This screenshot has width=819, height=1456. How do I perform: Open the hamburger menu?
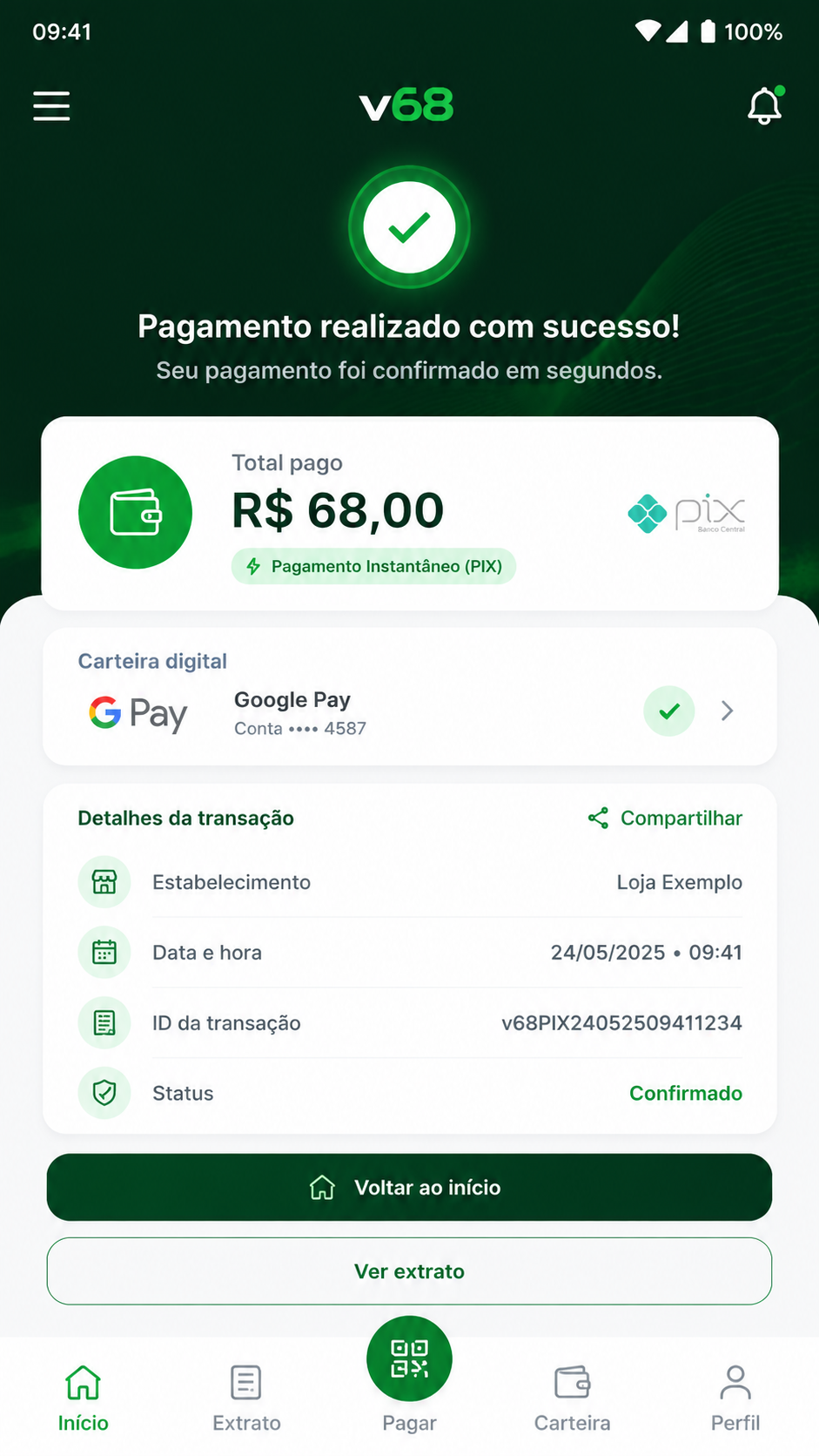(x=51, y=106)
